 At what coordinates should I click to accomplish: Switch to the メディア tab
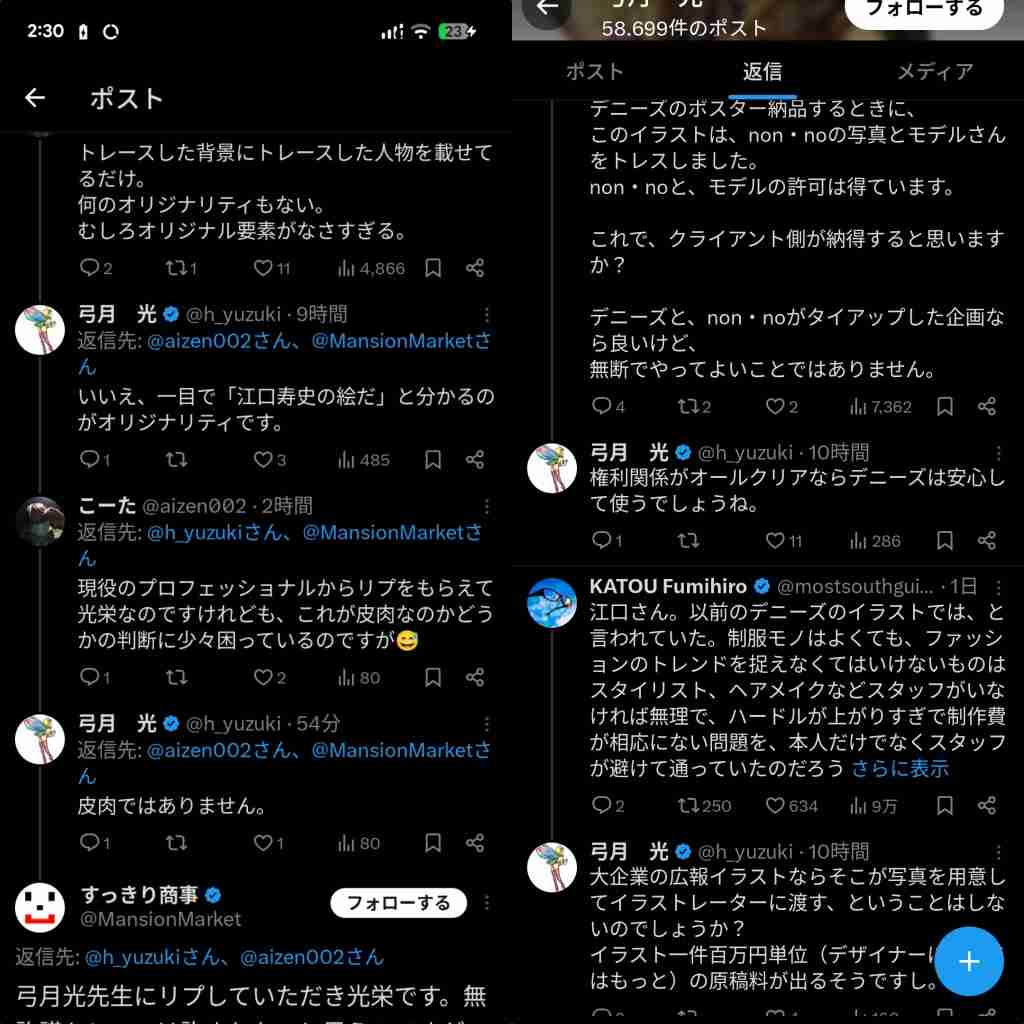point(934,71)
